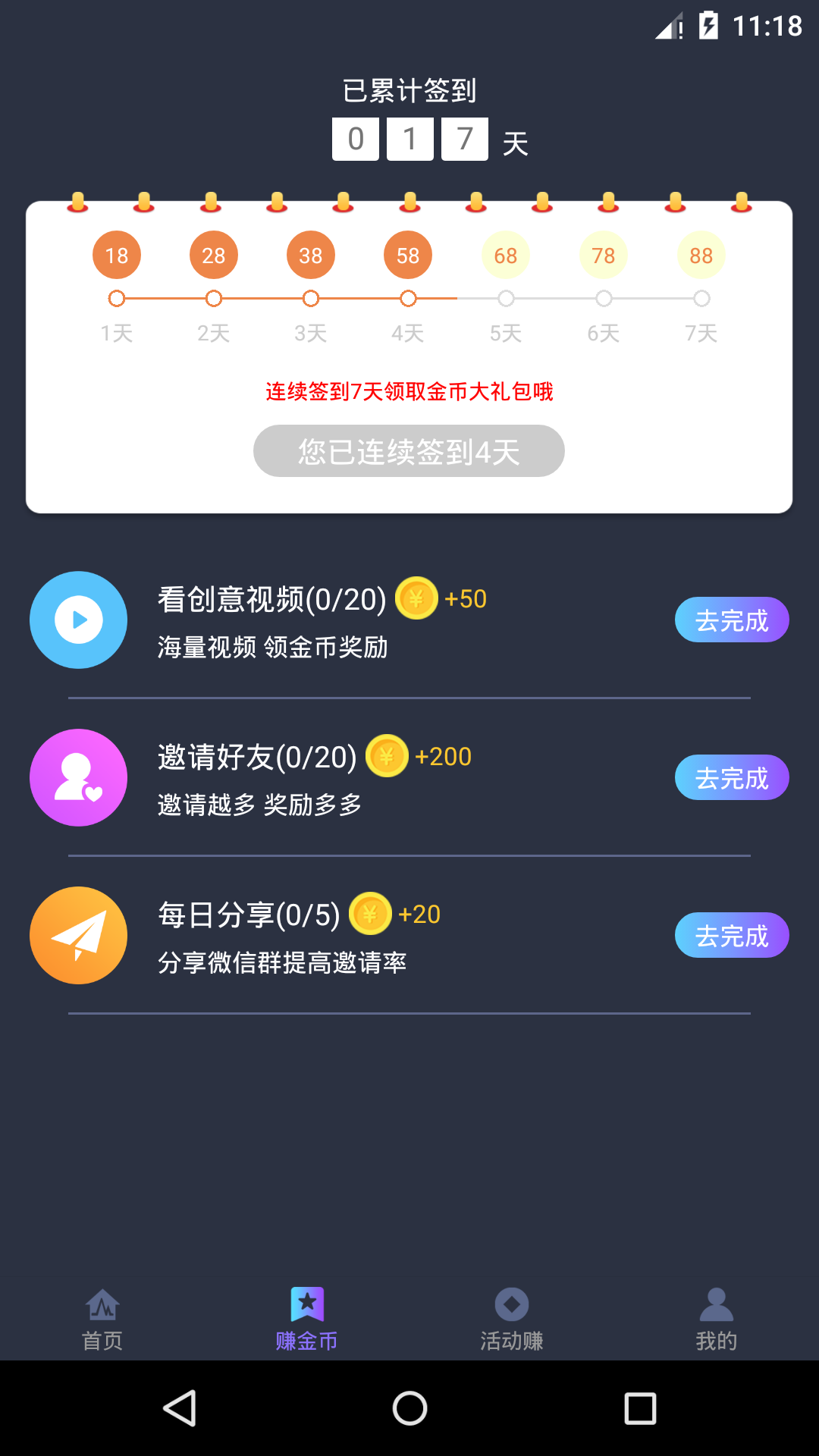Select the paper plane share icon
Image resolution: width=819 pixels, height=1456 pixels.
pos(78,935)
